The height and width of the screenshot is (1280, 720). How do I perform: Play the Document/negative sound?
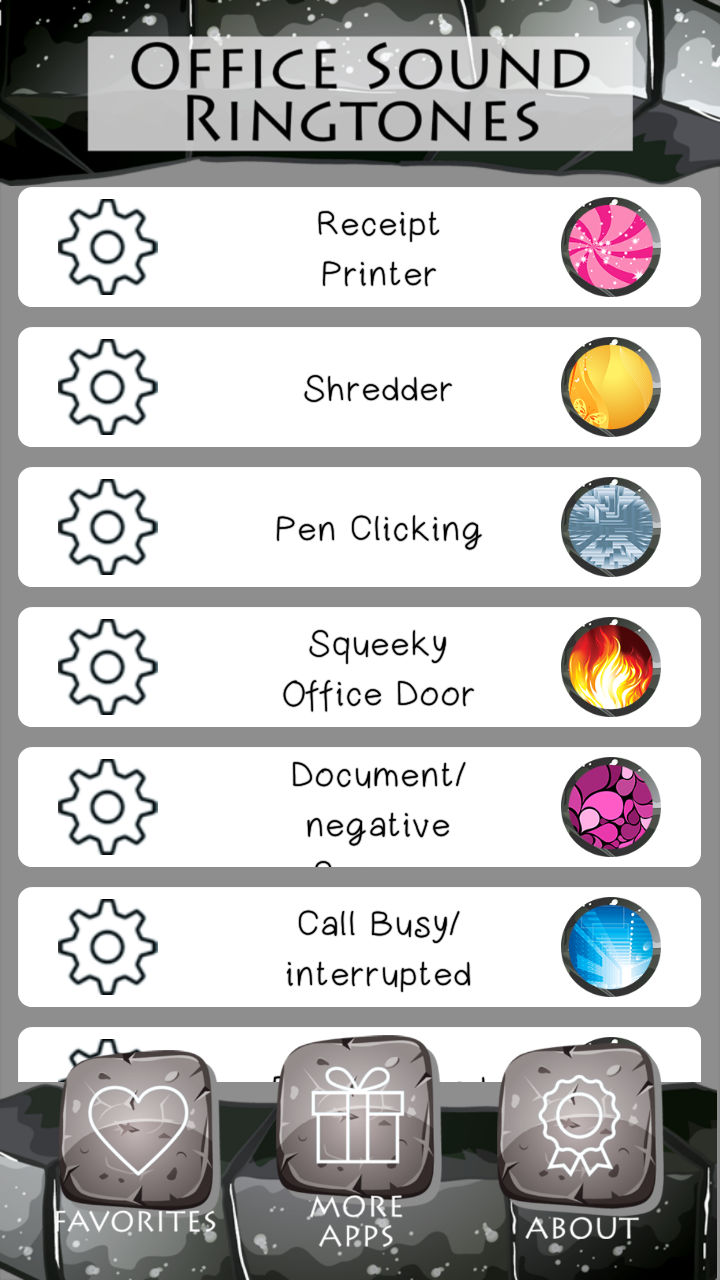coord(610,807)
